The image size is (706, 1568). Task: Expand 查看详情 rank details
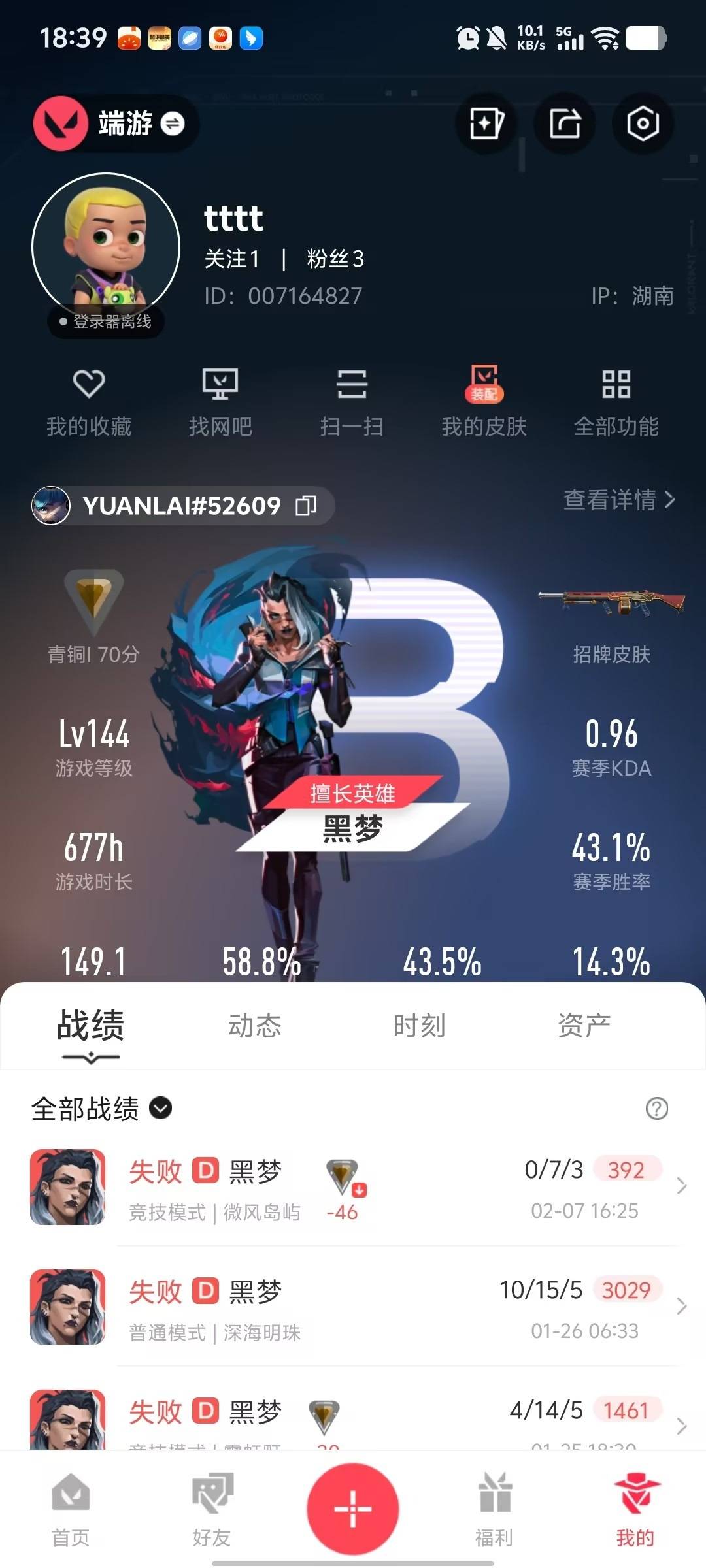[618, 500]
